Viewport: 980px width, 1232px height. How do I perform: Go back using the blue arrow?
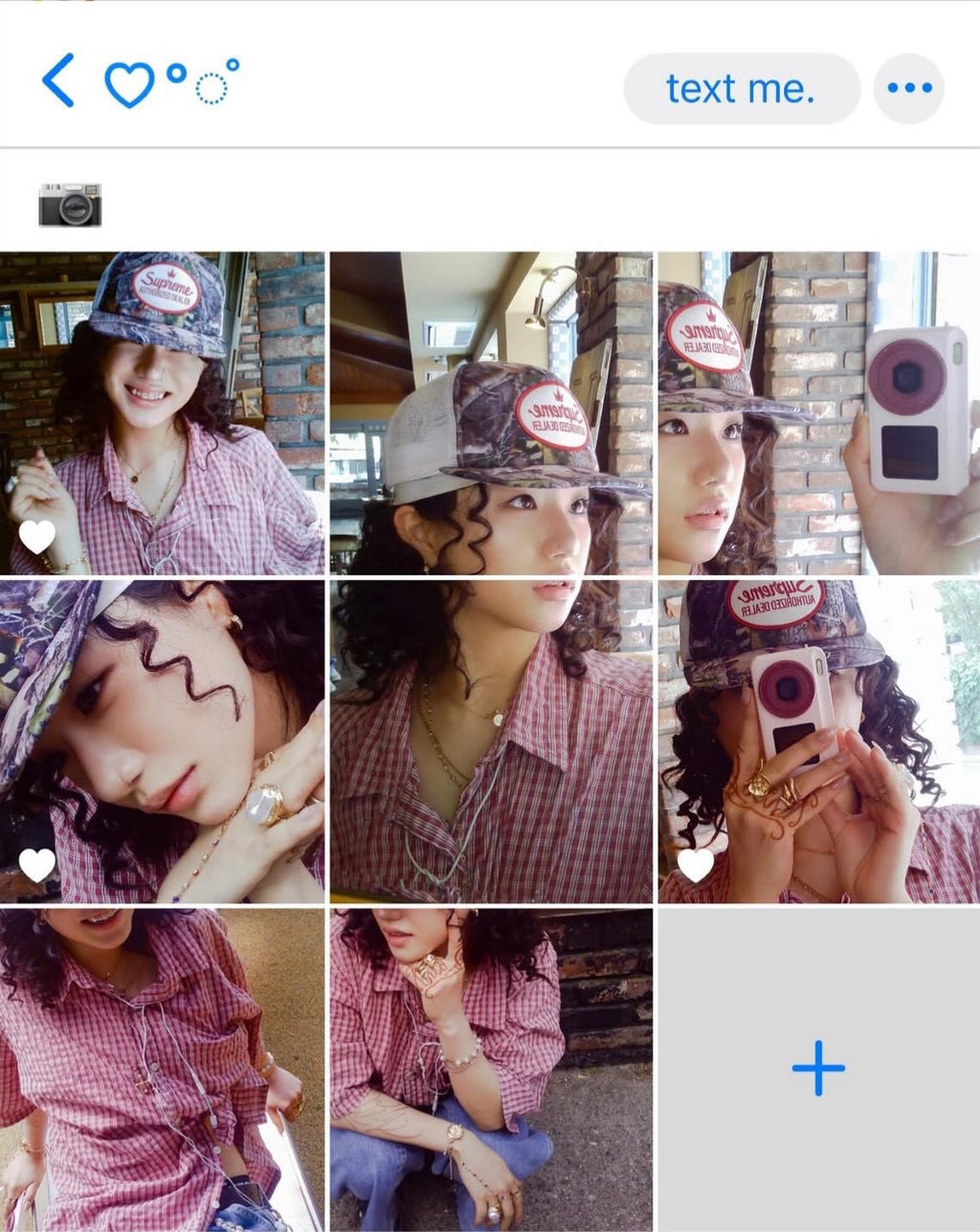pyautogui.click(x=58, y=80)
